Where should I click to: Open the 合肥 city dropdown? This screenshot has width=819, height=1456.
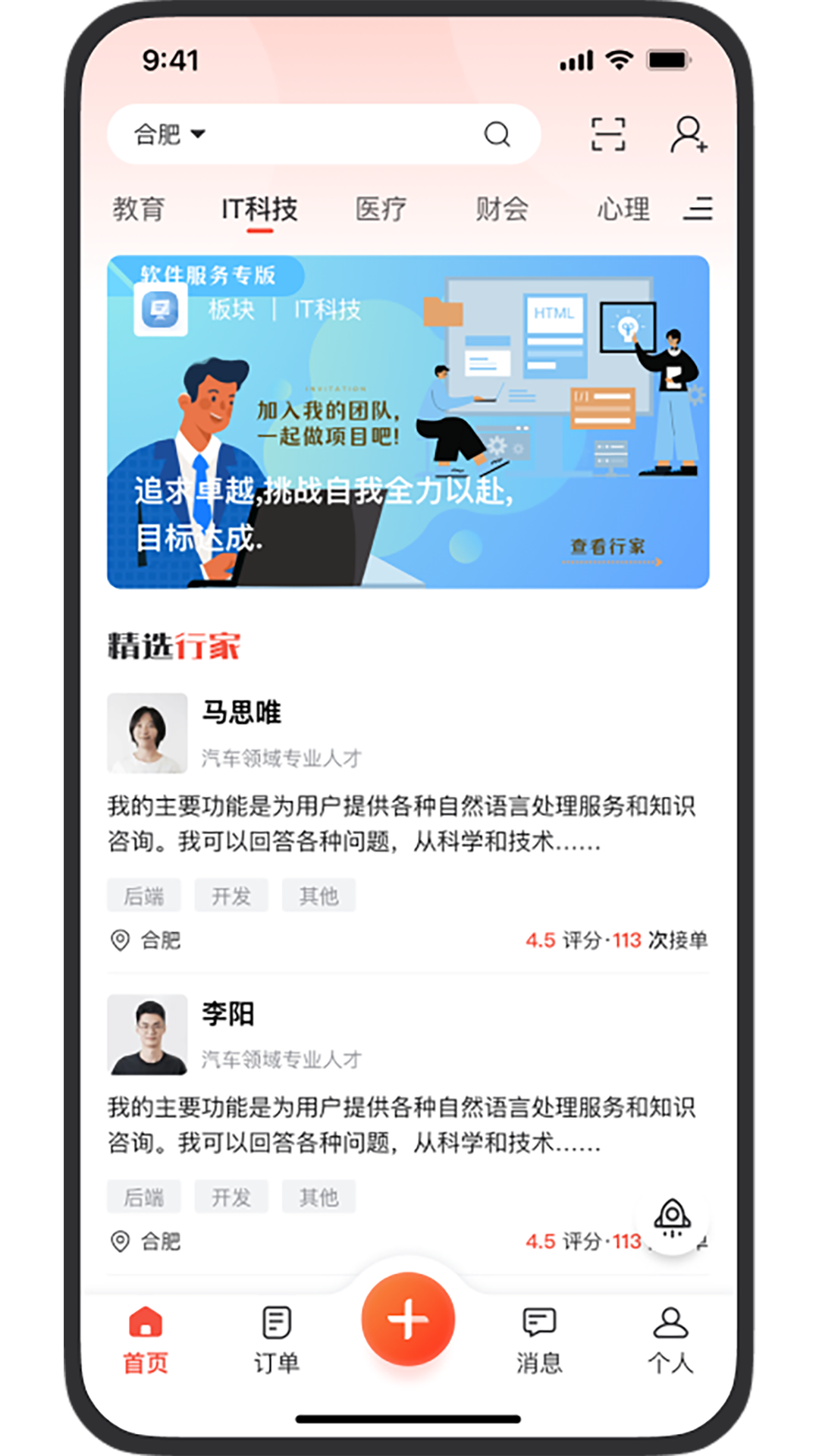(x=170, y=134)
